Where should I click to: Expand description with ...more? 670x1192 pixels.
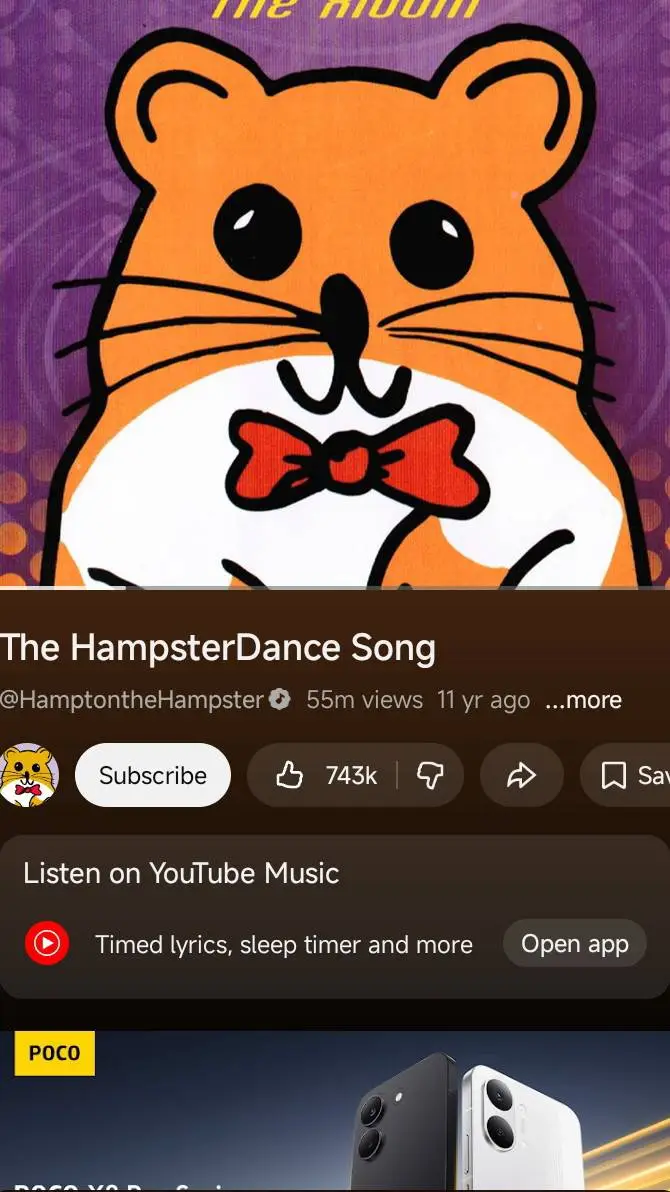(x=583, y=700)
